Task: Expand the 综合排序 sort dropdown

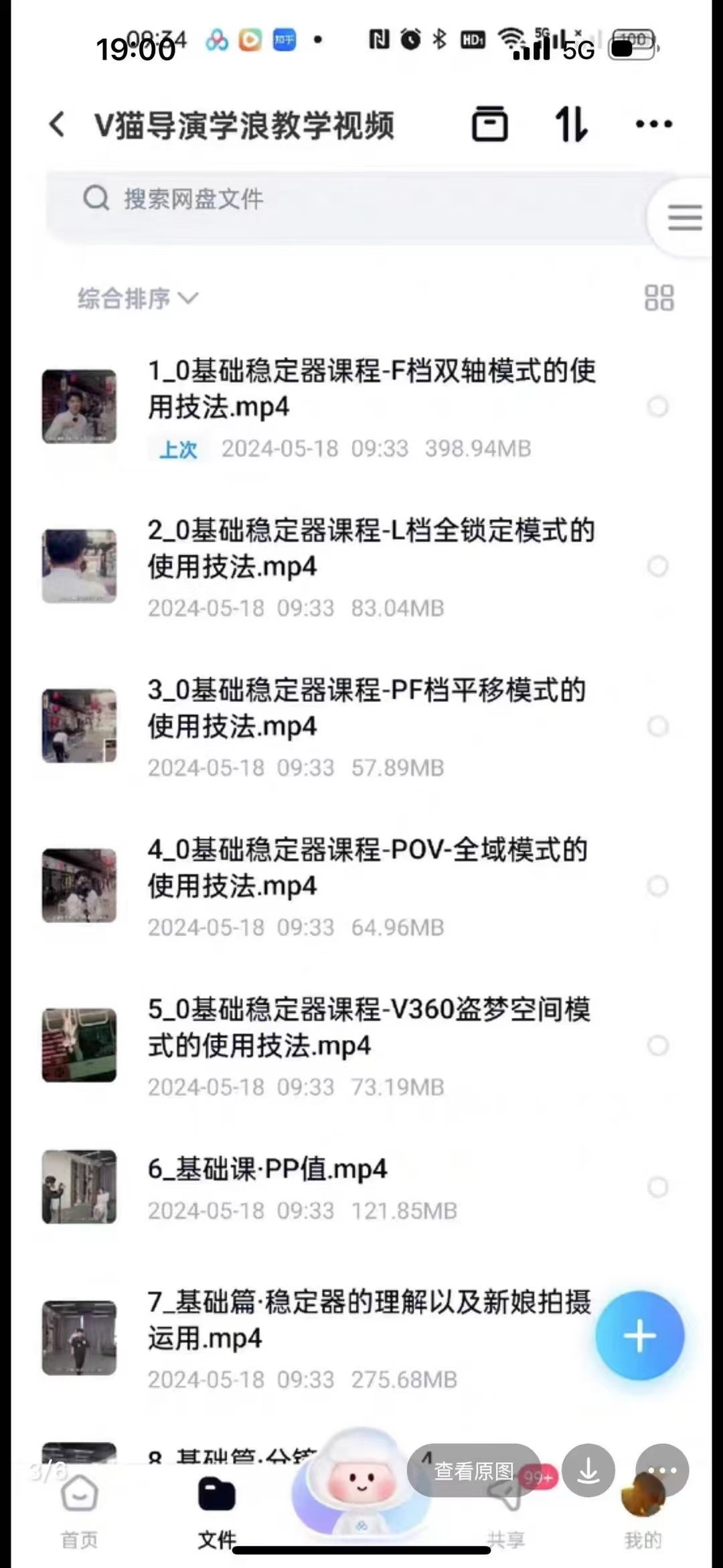Action: click(137, 299)
